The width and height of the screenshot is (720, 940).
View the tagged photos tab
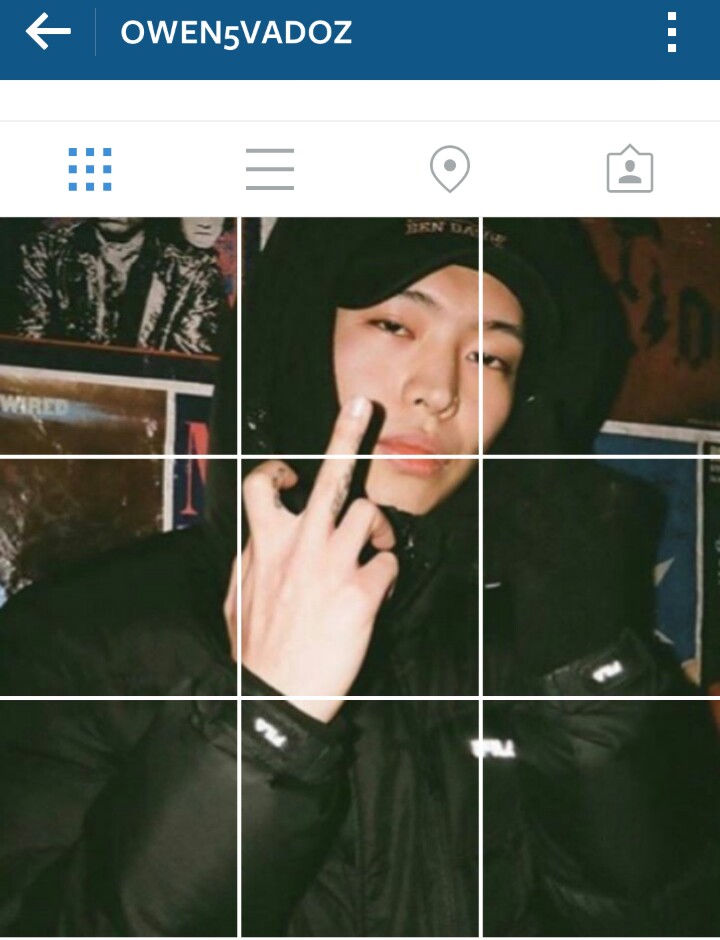coord(630,170)
